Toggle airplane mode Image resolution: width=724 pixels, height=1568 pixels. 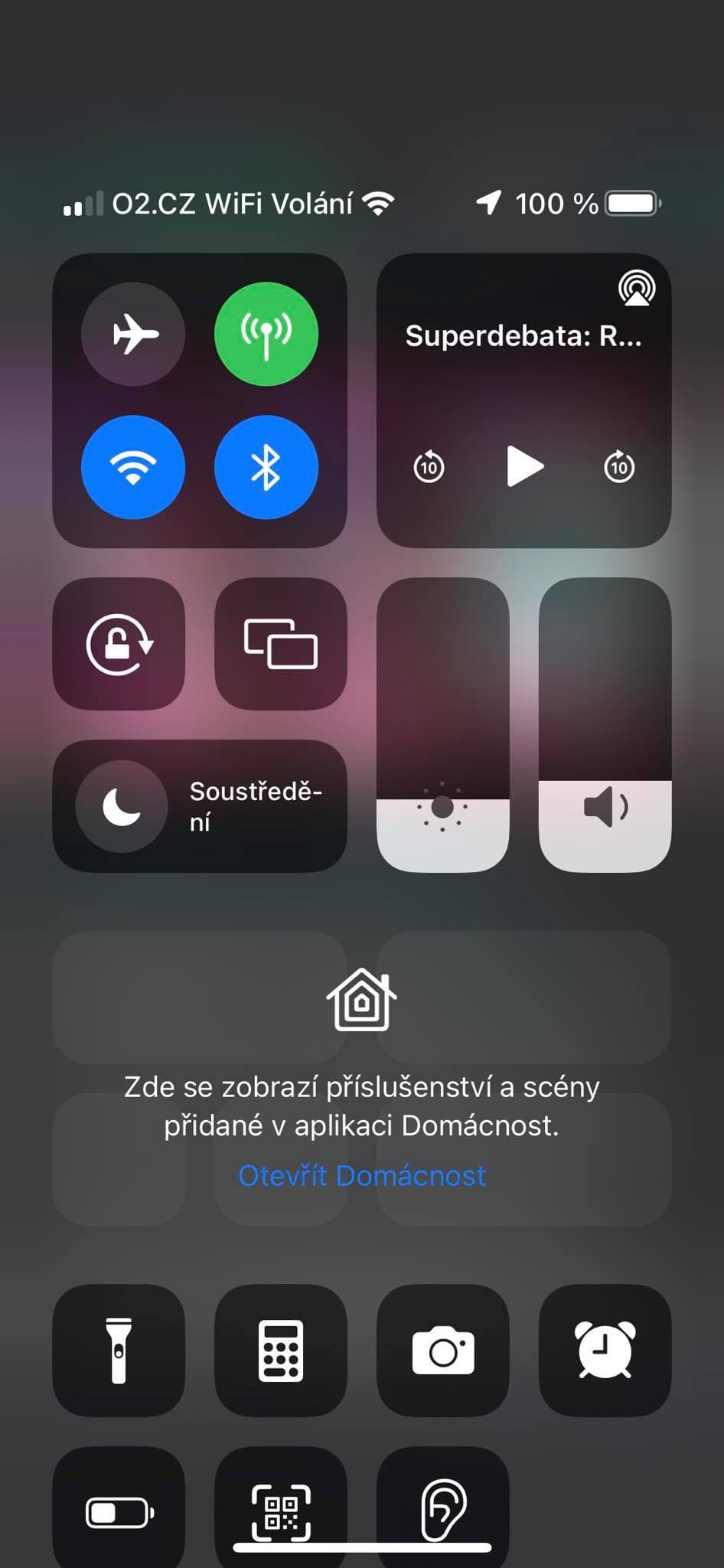133,335
